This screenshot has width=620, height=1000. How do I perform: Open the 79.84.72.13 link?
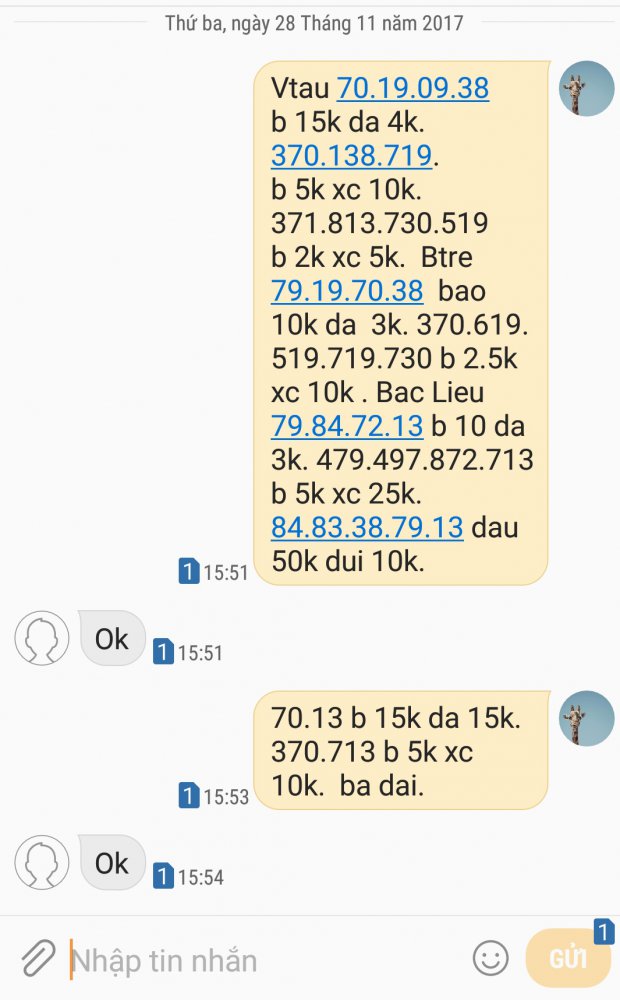point(347,426)
